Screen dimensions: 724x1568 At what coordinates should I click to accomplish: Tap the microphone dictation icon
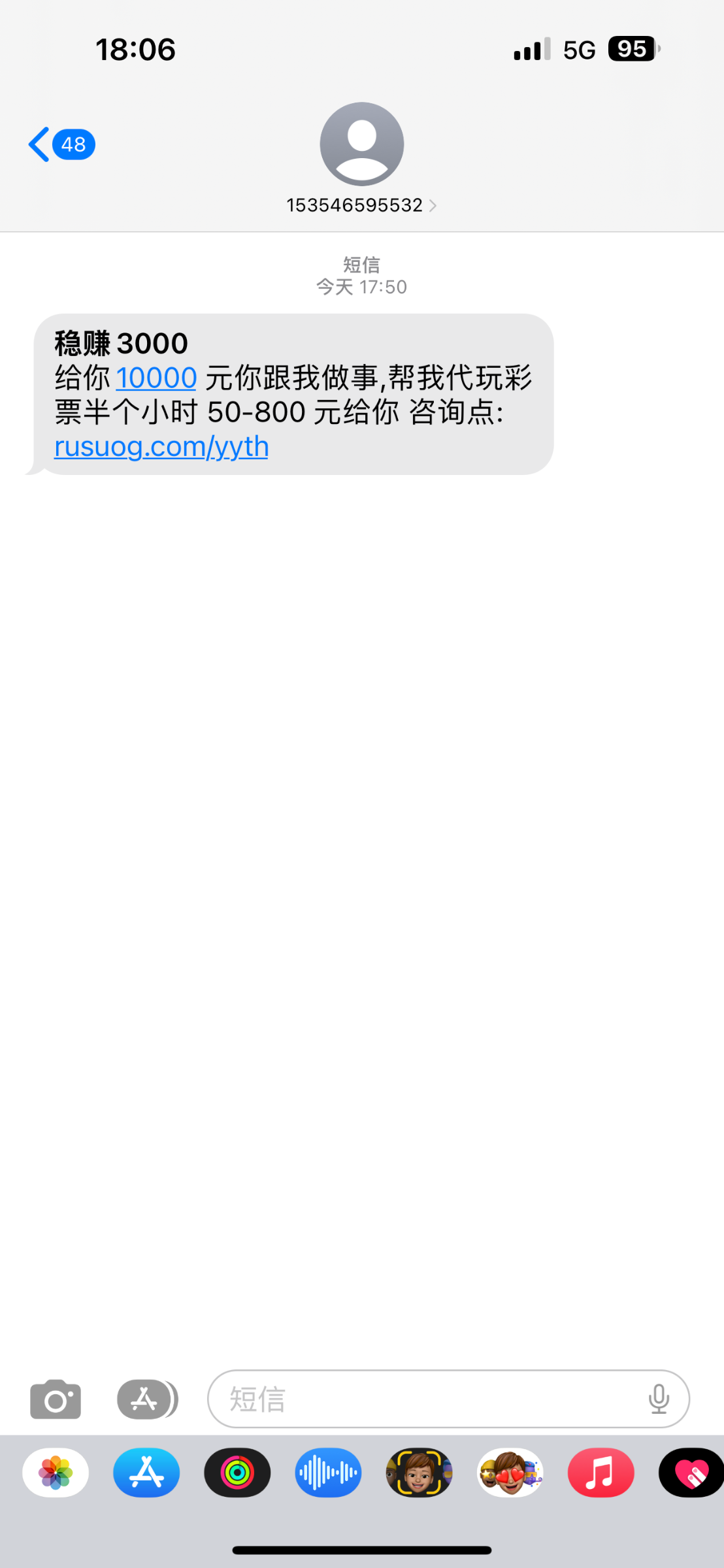coord(659,1399)
